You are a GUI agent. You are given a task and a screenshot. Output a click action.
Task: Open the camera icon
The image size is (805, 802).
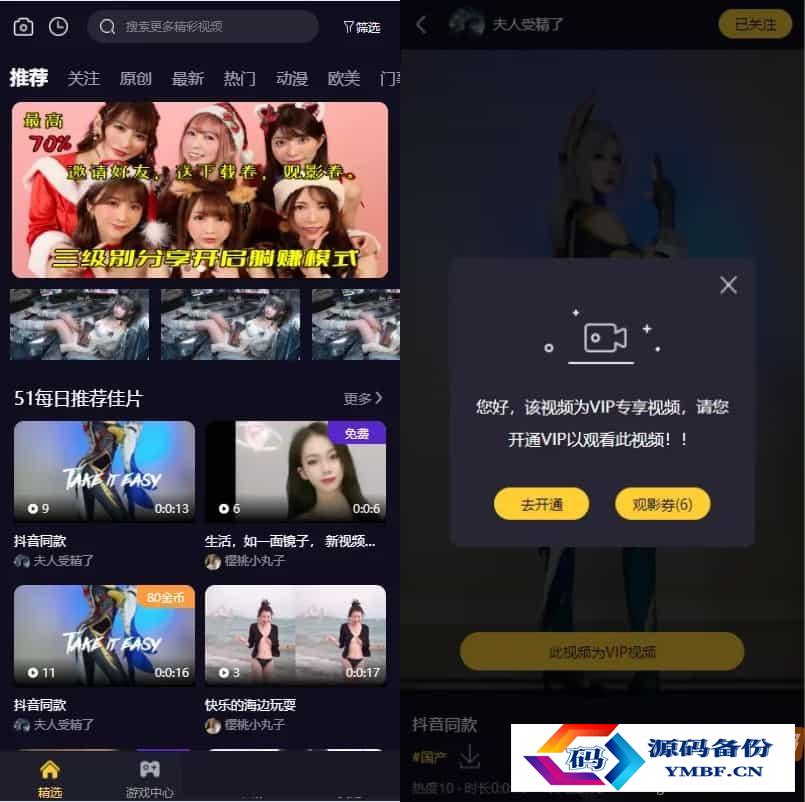coord(23,27)
